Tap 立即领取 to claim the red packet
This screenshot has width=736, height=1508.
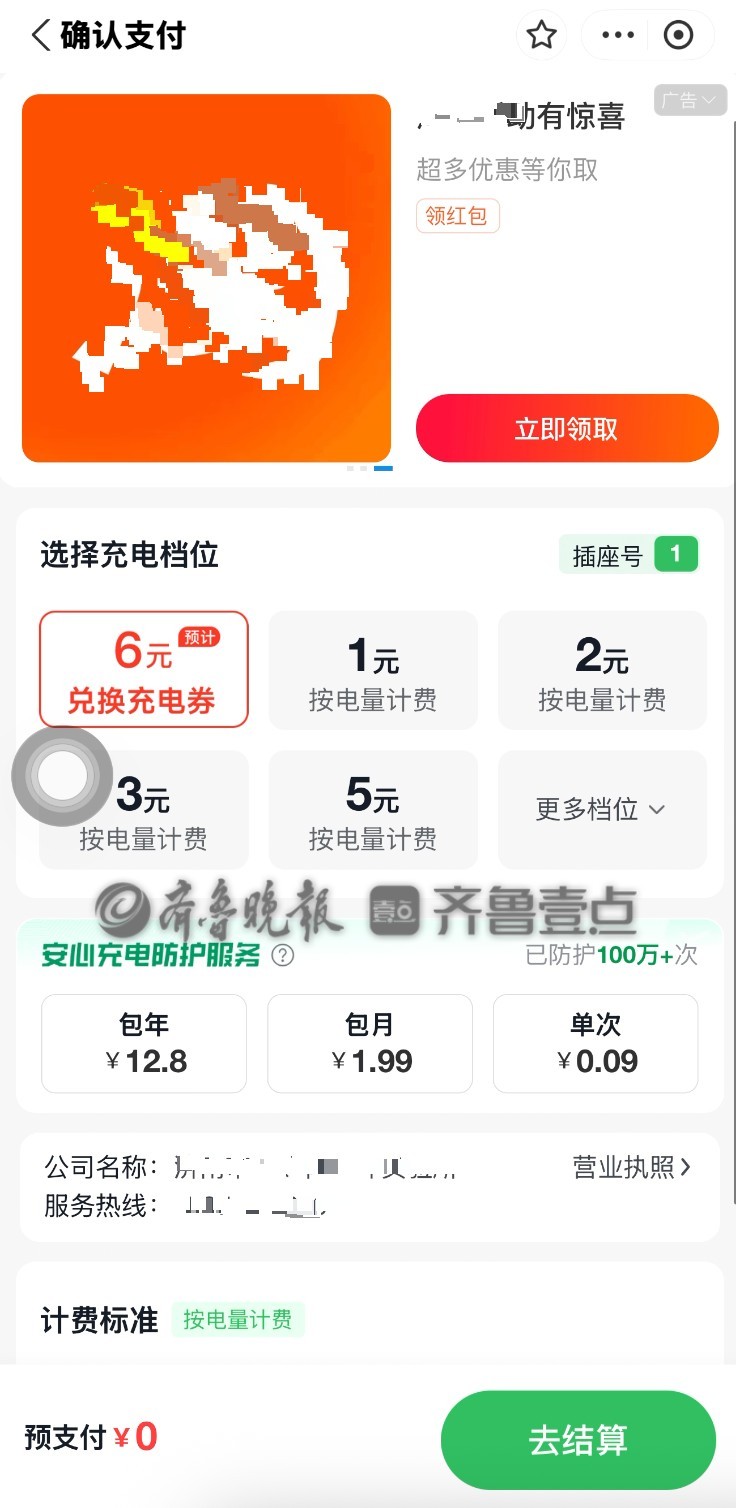pyautogui.click(x=567, y=429)
